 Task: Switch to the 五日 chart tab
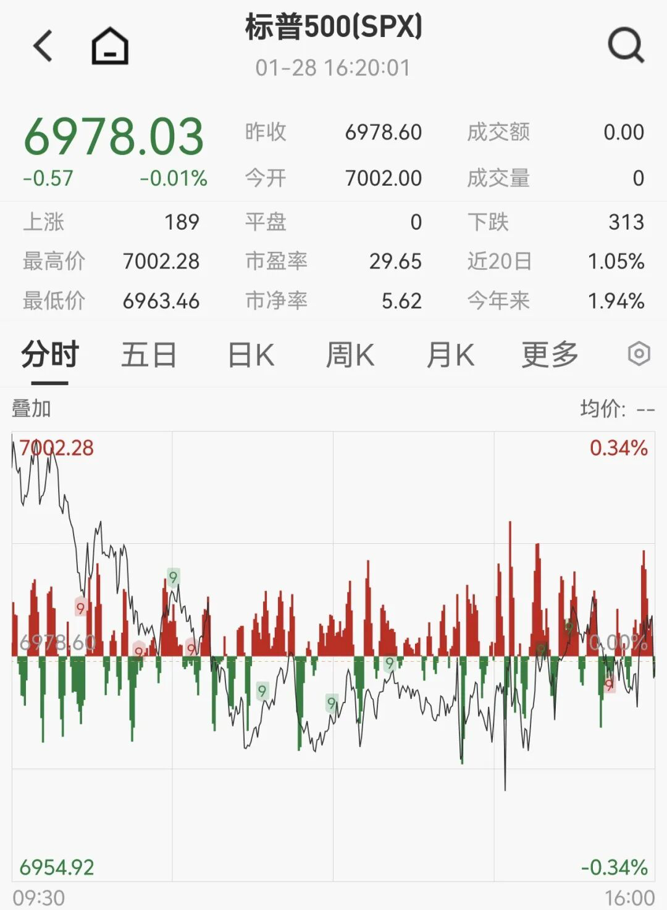(149, 355)
